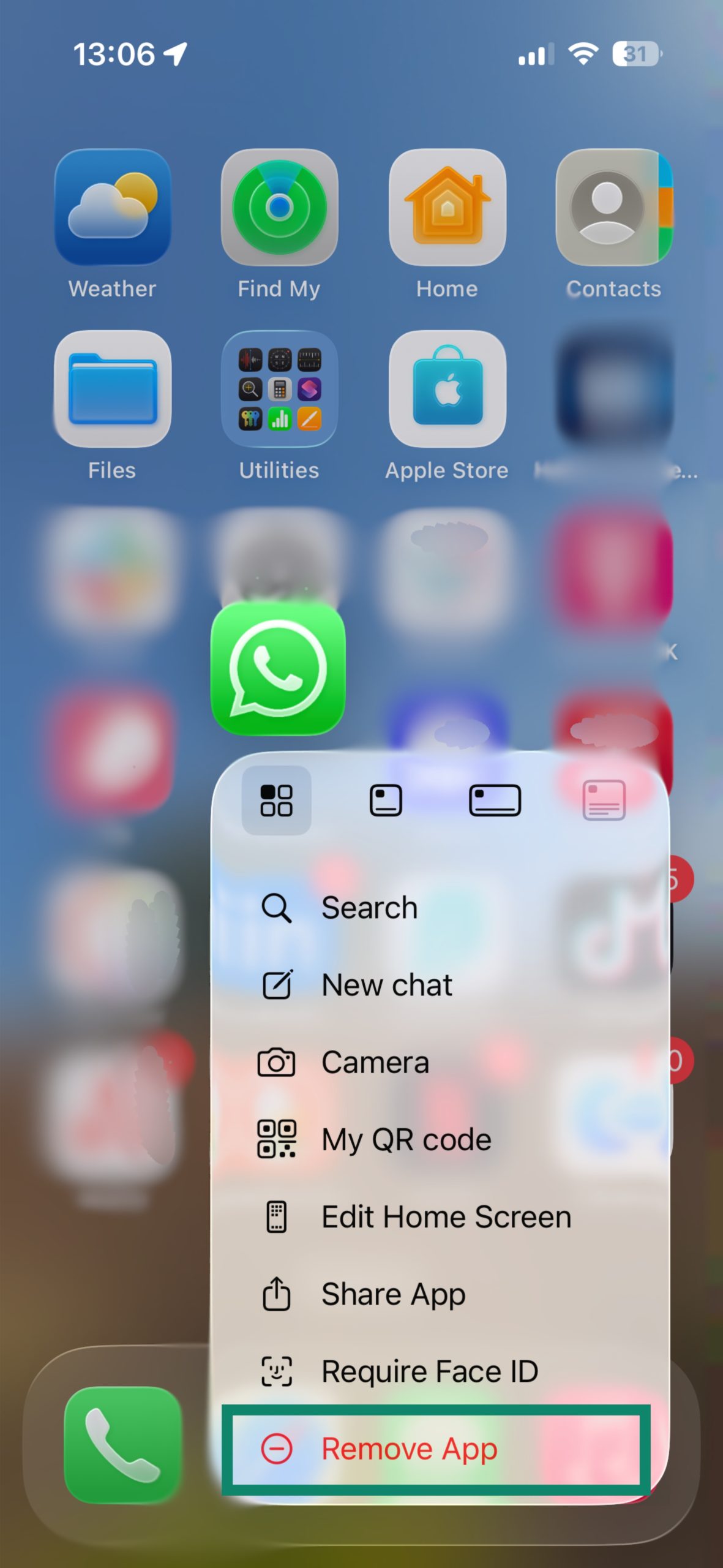Open the Phone app in the dock

[122, 1444]
